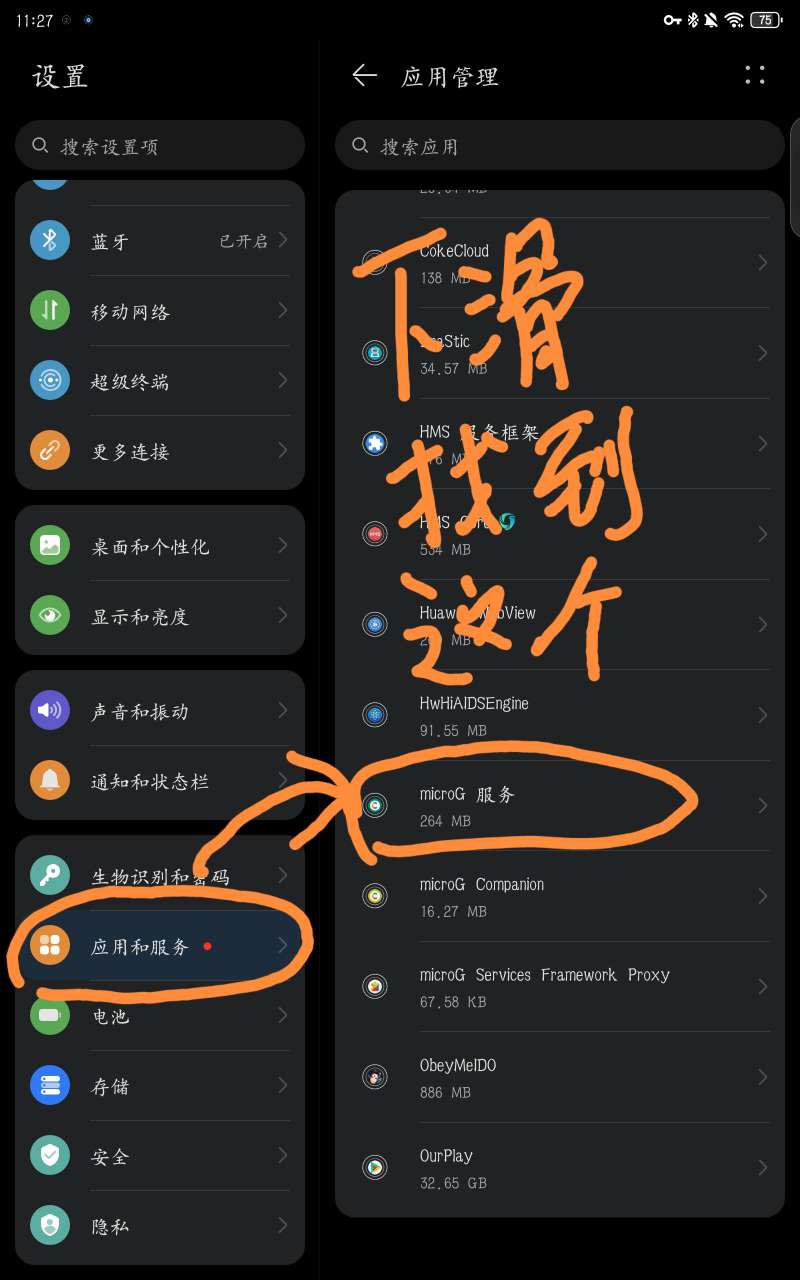This screenshot has width=800, height=1280.
Task: Tap the 搜索设置项 search field
Action: coord(160,146)
